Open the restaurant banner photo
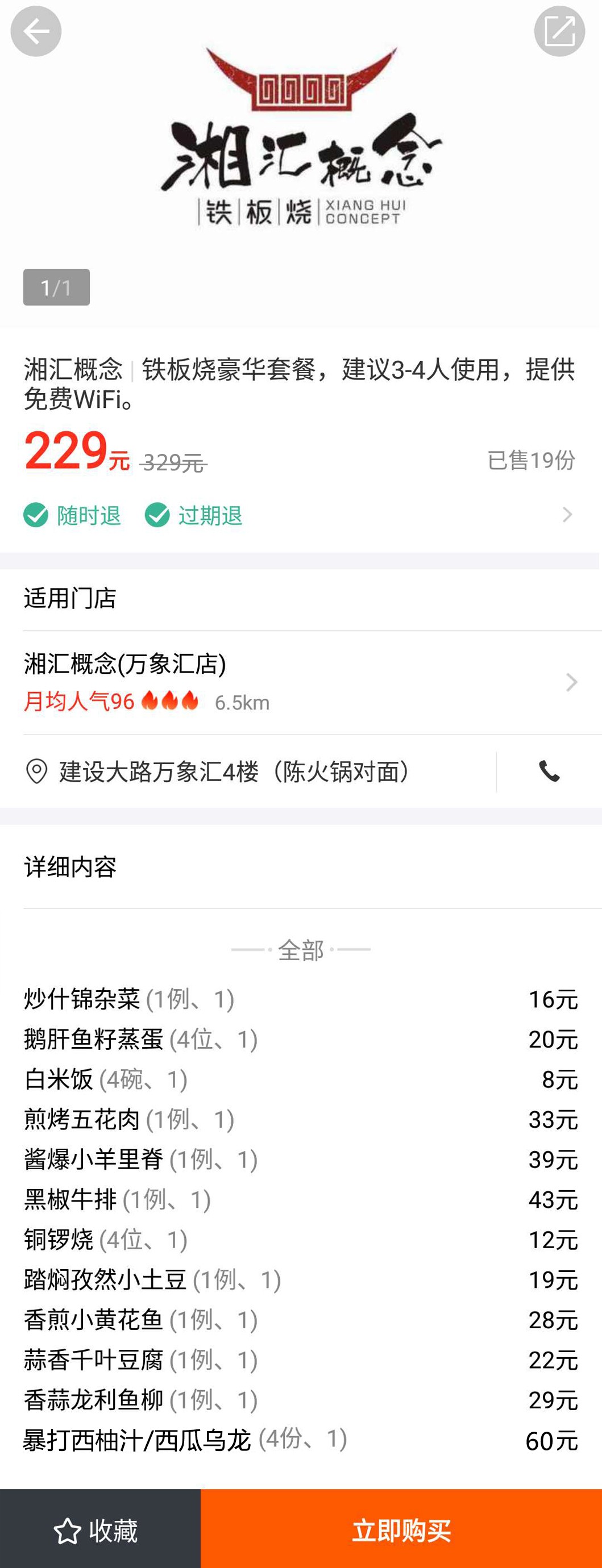Image resolution: width=602 pixels, height=1568 pixels. point(301,152)
